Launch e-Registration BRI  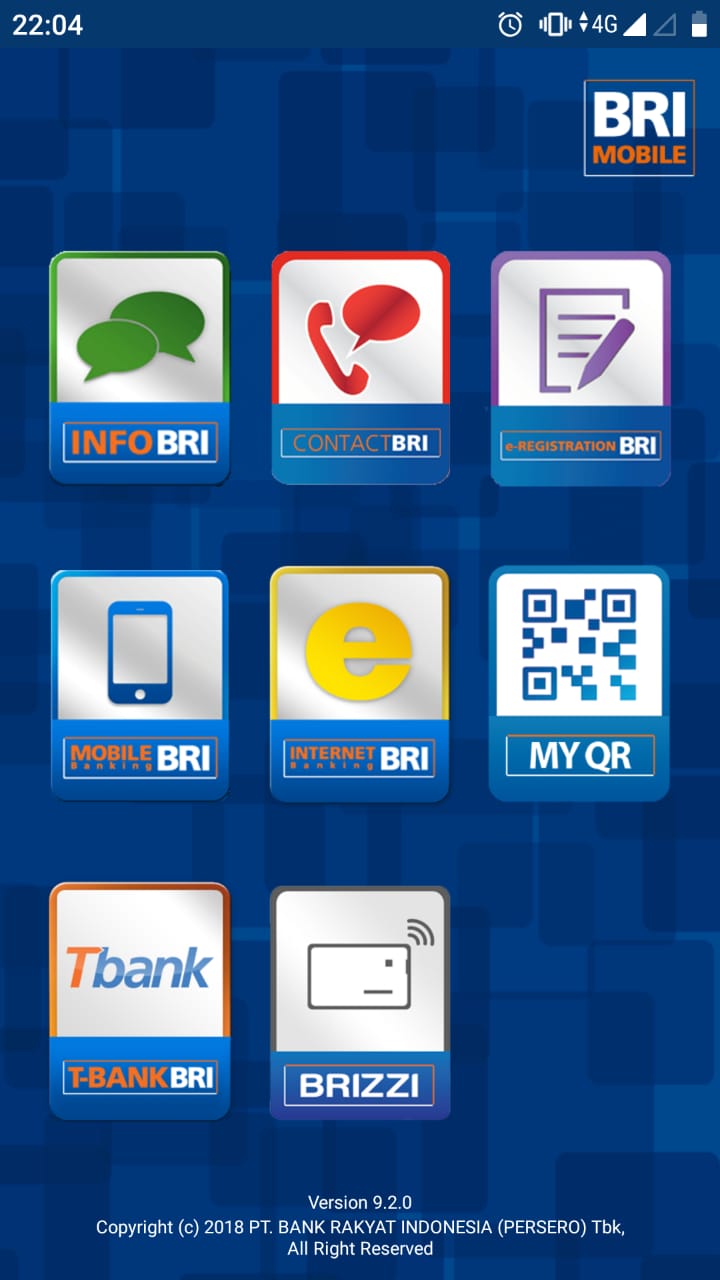click(x=580, y=367)
